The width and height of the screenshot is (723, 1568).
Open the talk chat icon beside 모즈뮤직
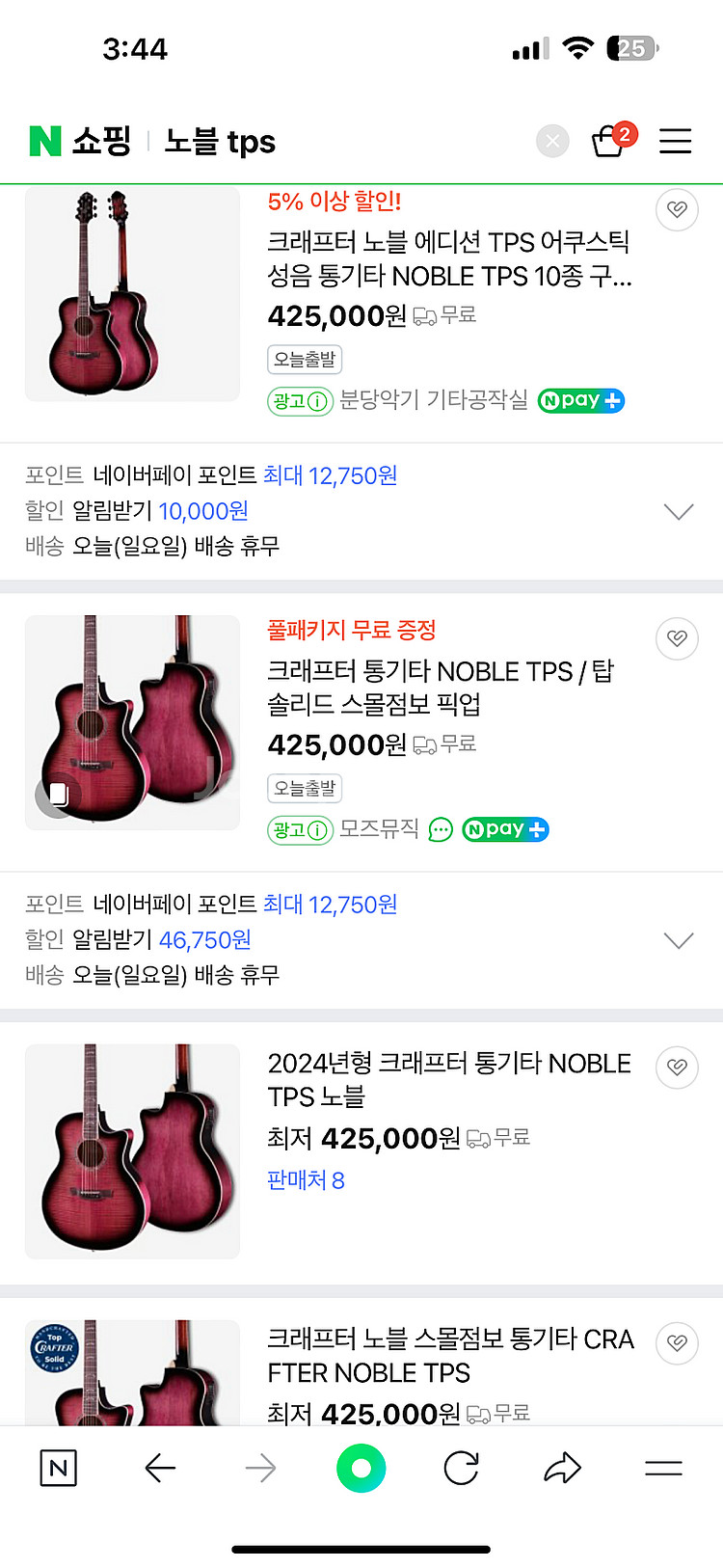click(x=441, y=829)
